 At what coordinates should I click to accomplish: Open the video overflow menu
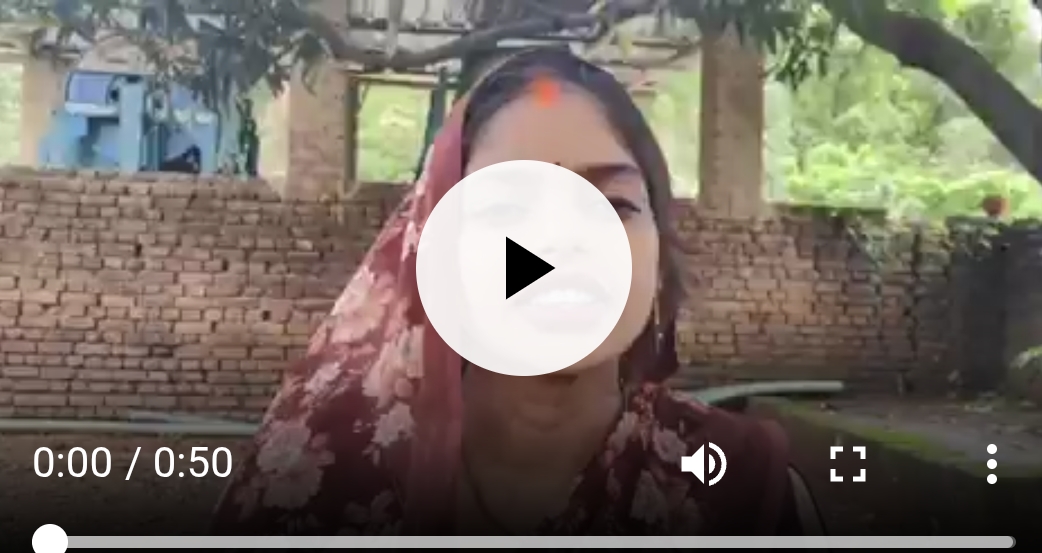click(991, 464)
